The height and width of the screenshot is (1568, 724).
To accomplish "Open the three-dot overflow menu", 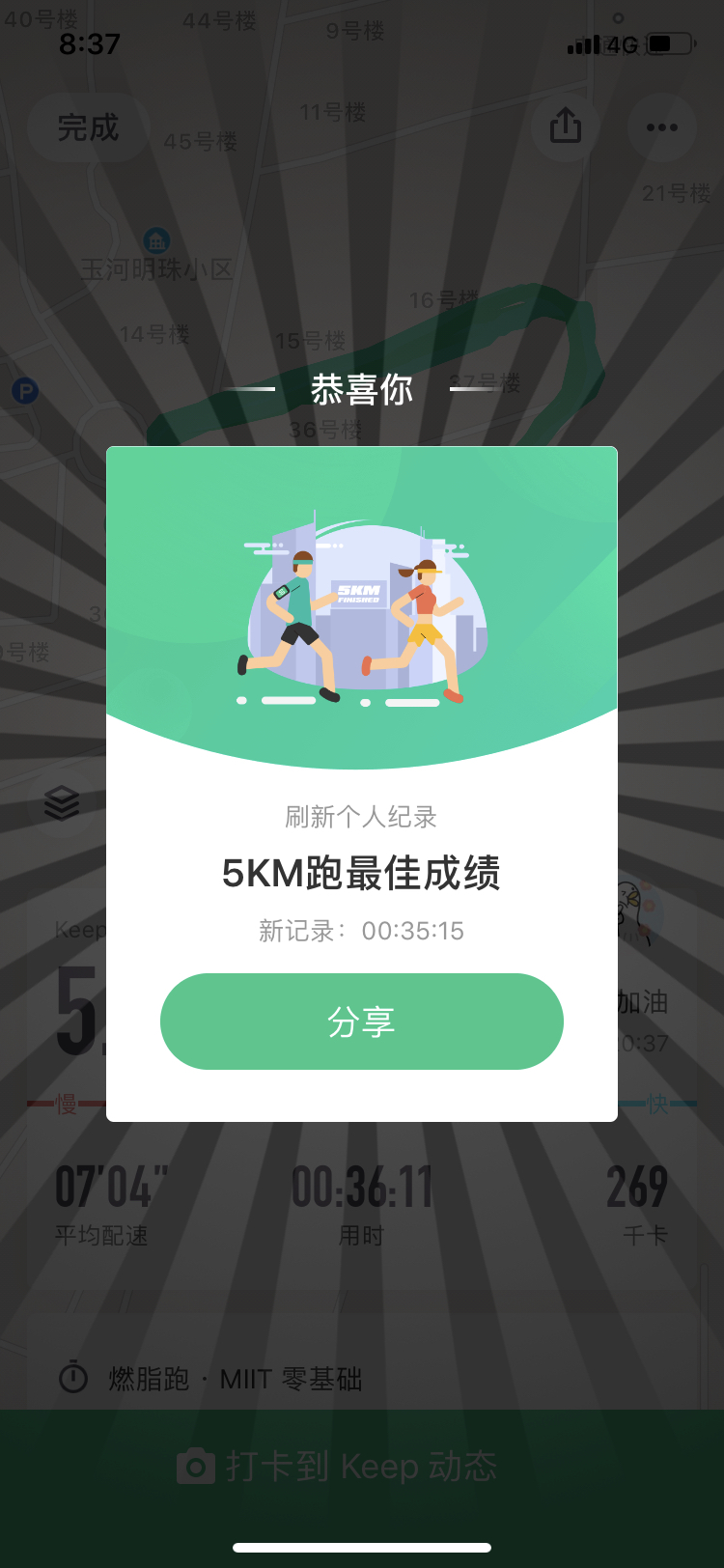I will [x=662, y=127].
